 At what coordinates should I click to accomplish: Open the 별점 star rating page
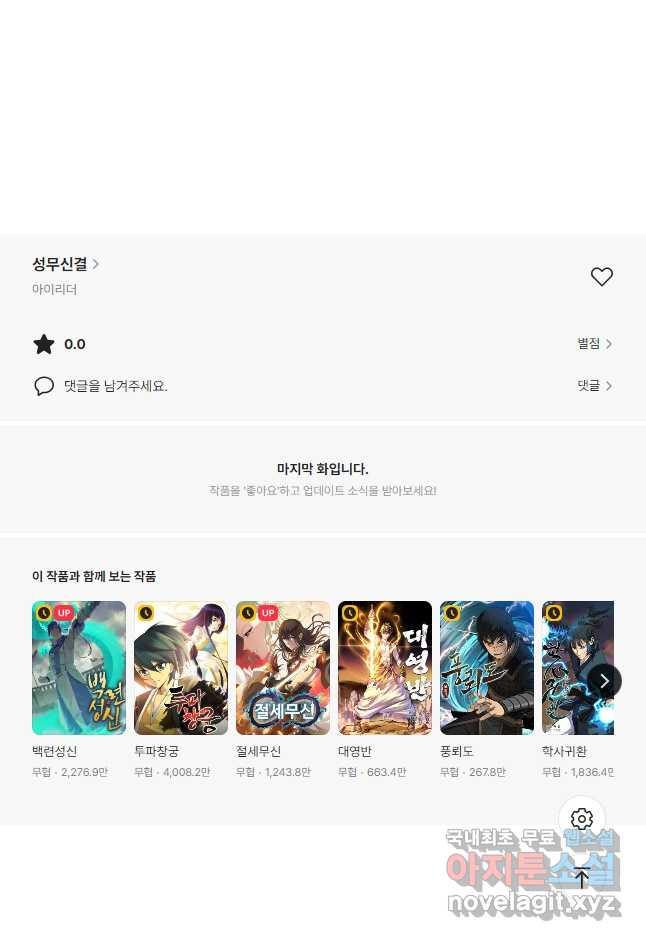tap(594, 344)
